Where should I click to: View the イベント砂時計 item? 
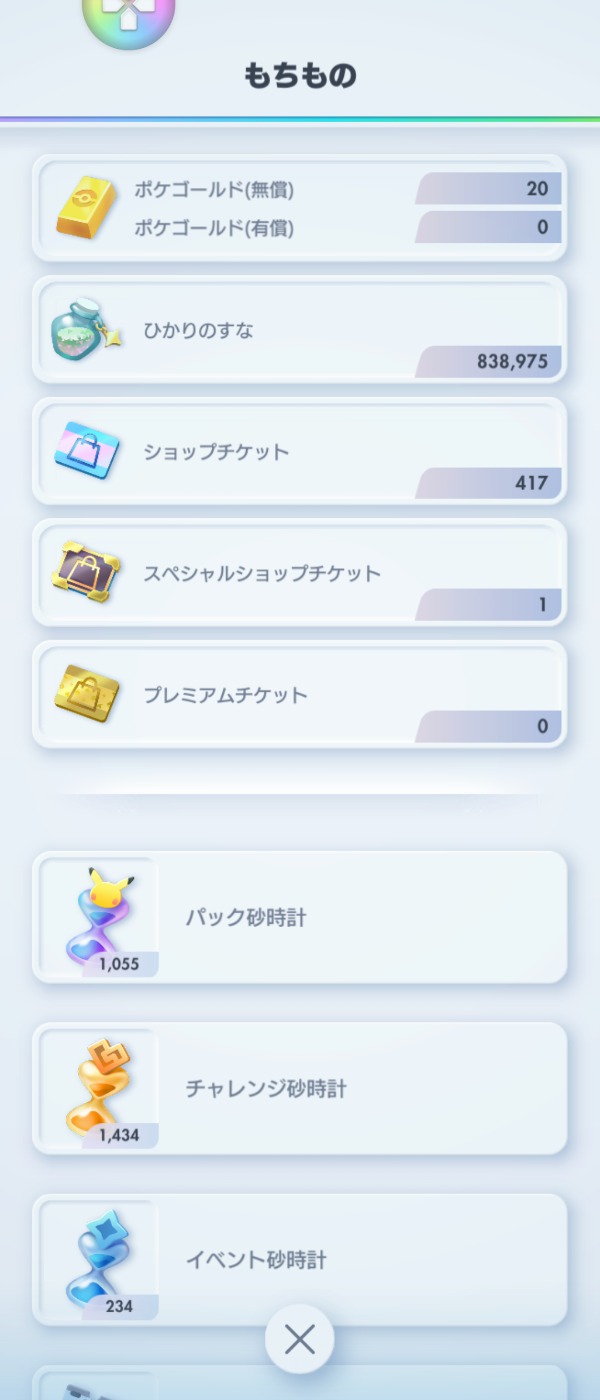tap(300, 1260)
